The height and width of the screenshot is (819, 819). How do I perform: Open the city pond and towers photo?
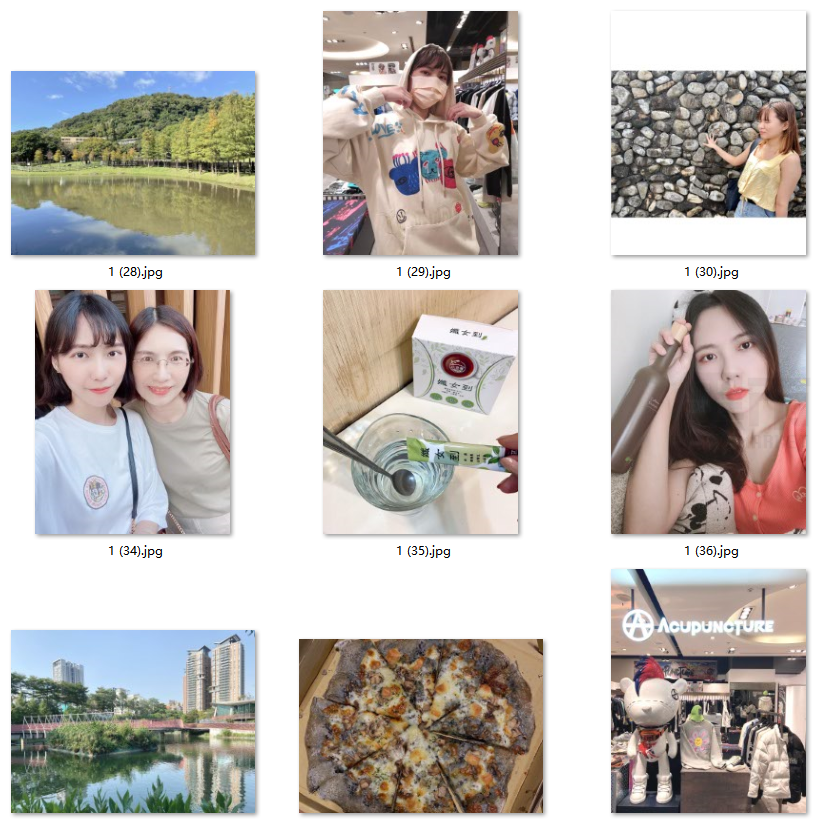[133, 721]
